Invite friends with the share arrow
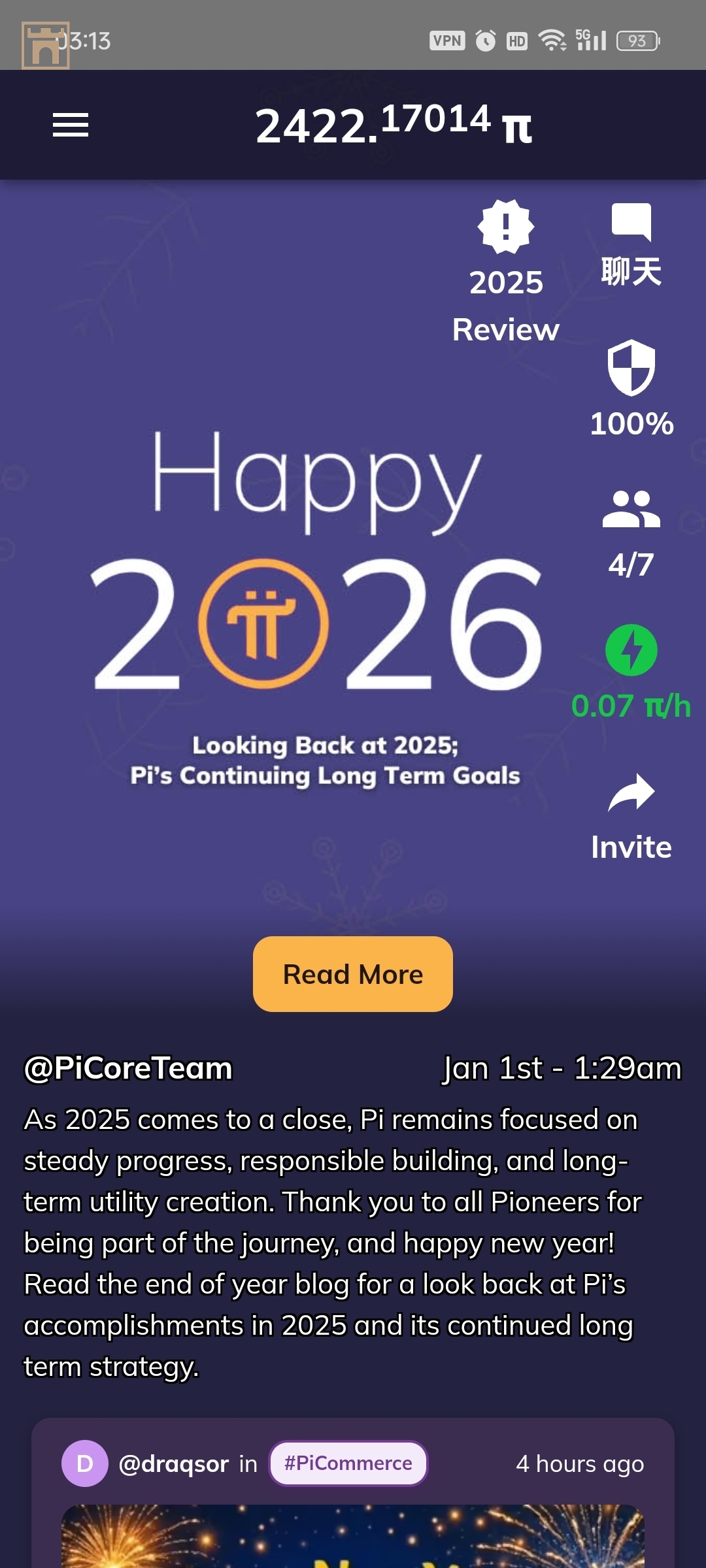The image size is (706, 1568). pos(631,817)
